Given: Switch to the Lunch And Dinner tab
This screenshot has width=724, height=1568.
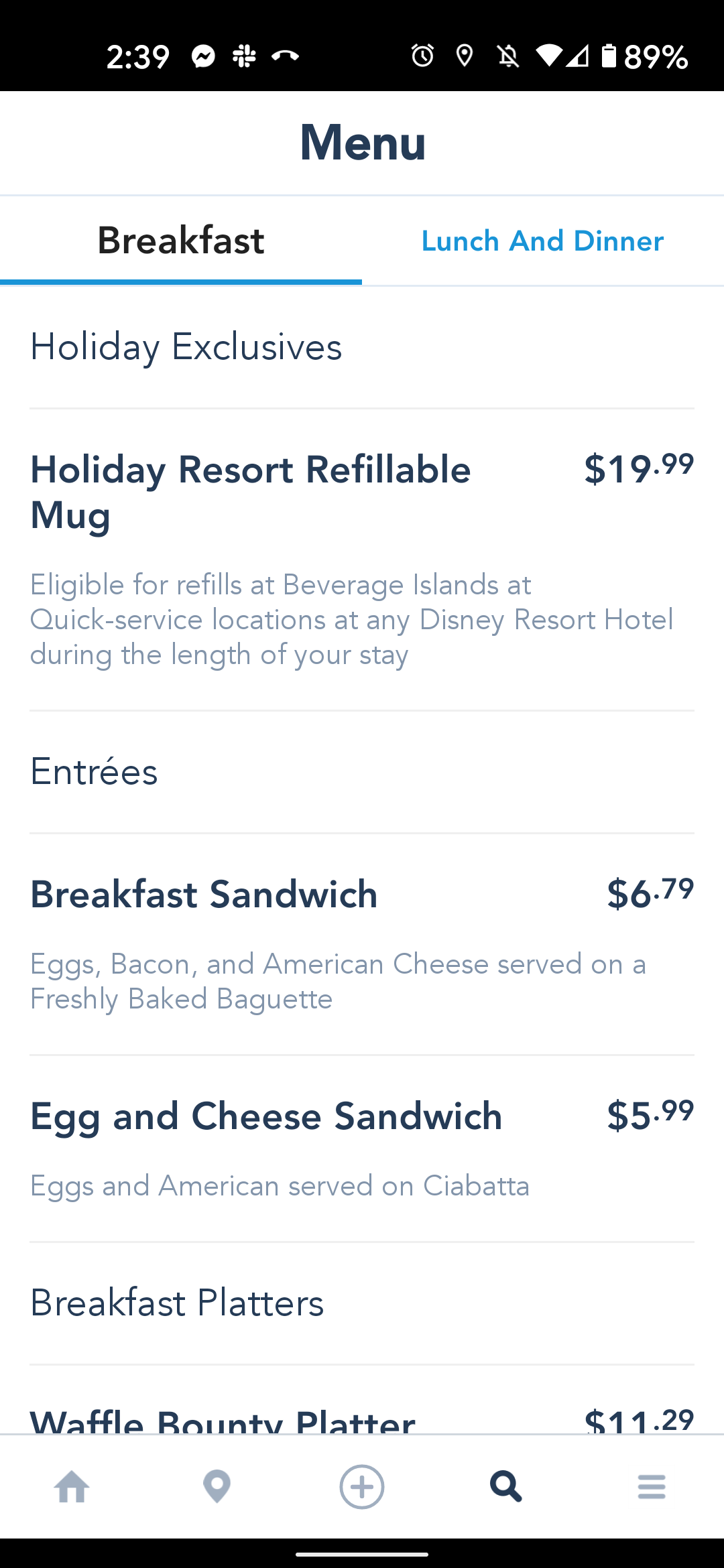Looking at the screenshot, I should (x=542, y=241).
